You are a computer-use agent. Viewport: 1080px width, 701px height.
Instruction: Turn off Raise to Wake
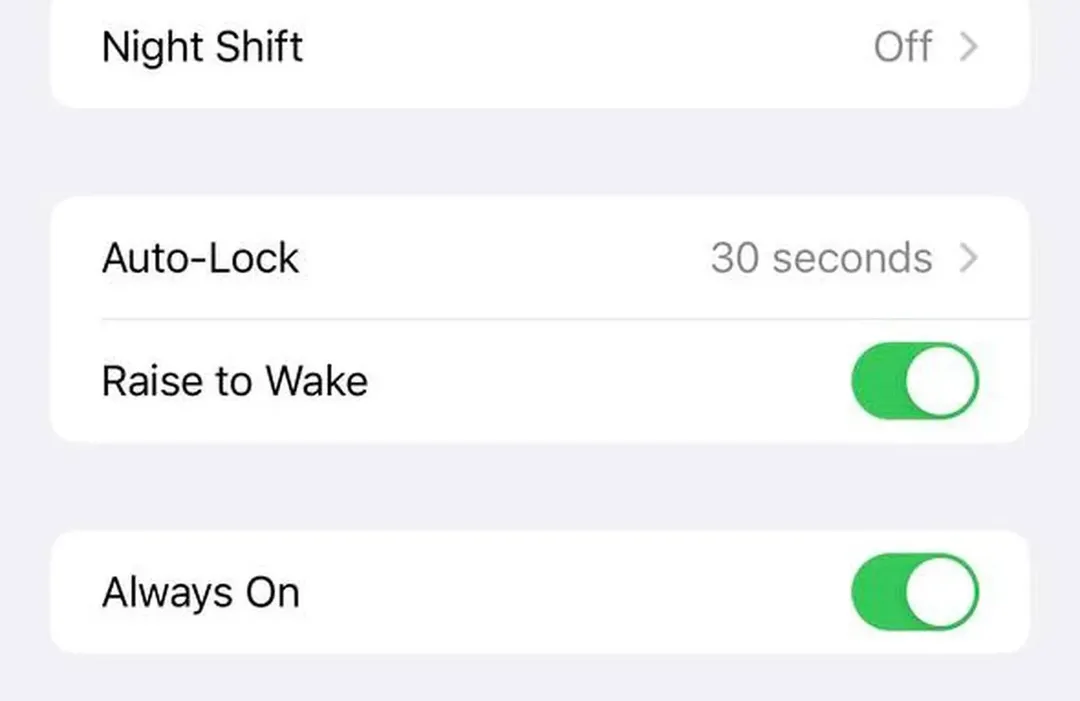click(x=914, y=381)
